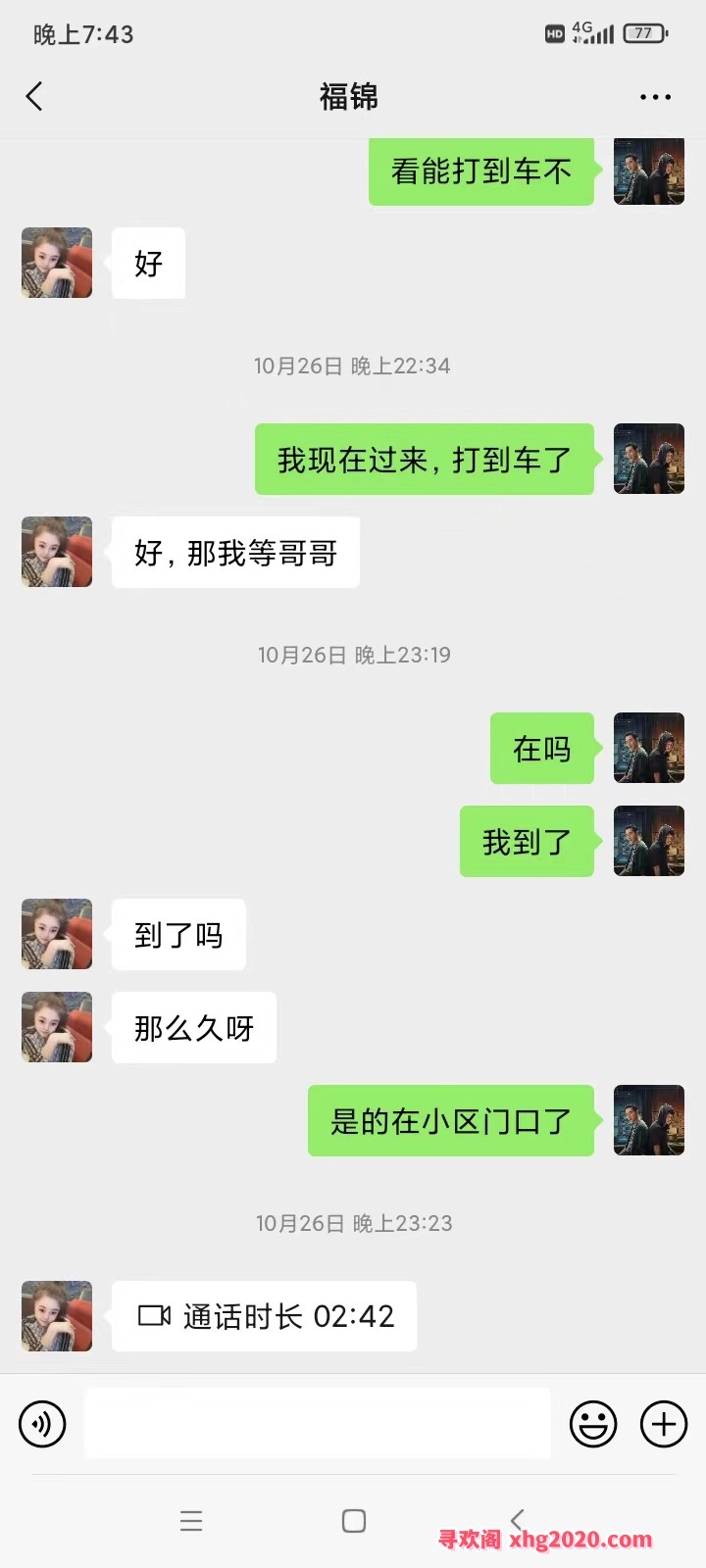Viewport: 706px width, 1568px height.
Task: Go to the system home screen
Action: [354, 1521]
